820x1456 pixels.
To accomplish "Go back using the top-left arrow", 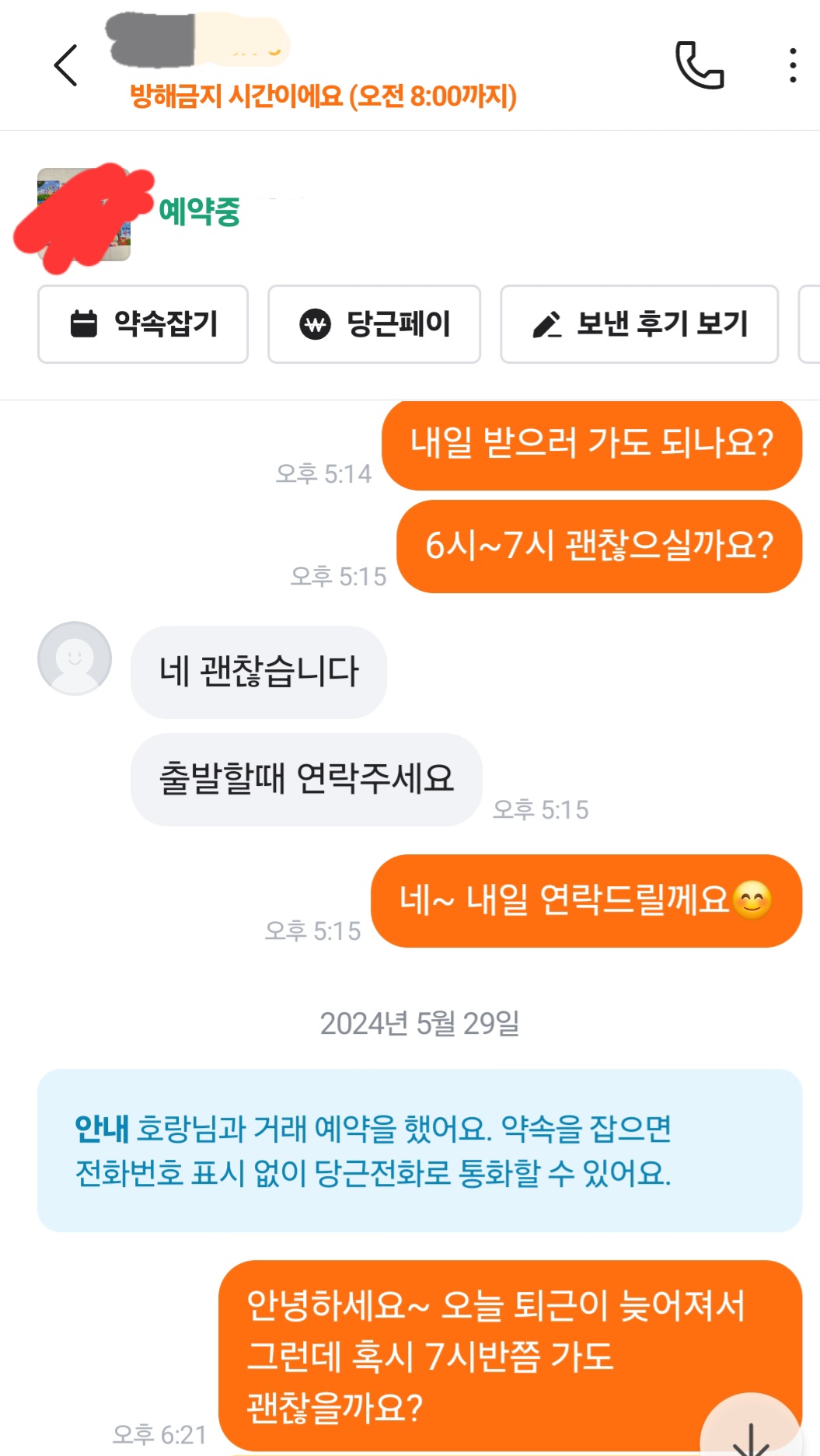I will 65,65.
